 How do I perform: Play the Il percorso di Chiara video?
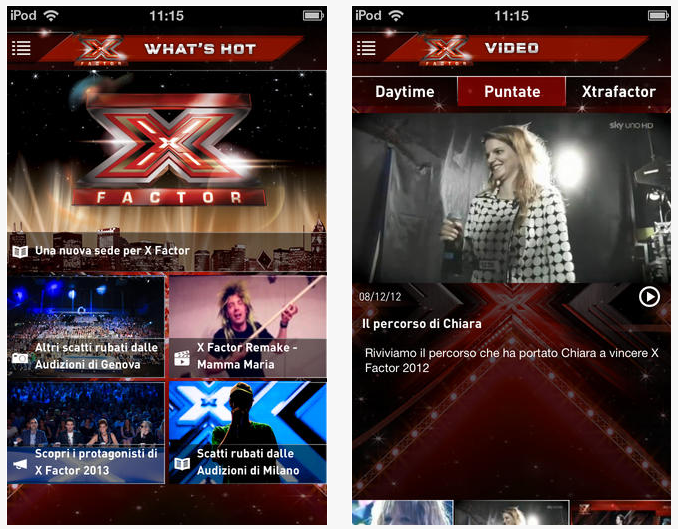pos(649,297)
